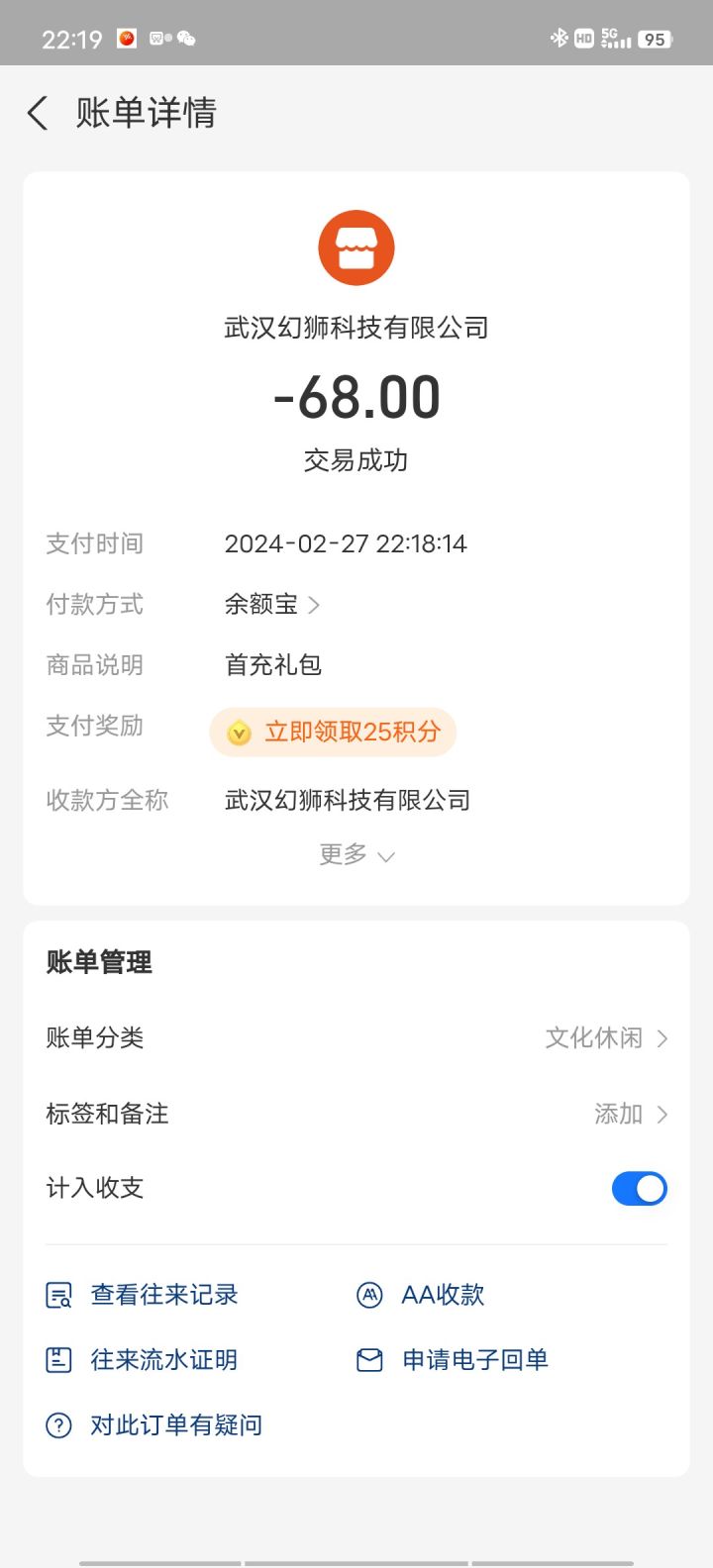The image size is (713, 1568).
Task: Select 申请电子回单
Action: [453, 1360]
